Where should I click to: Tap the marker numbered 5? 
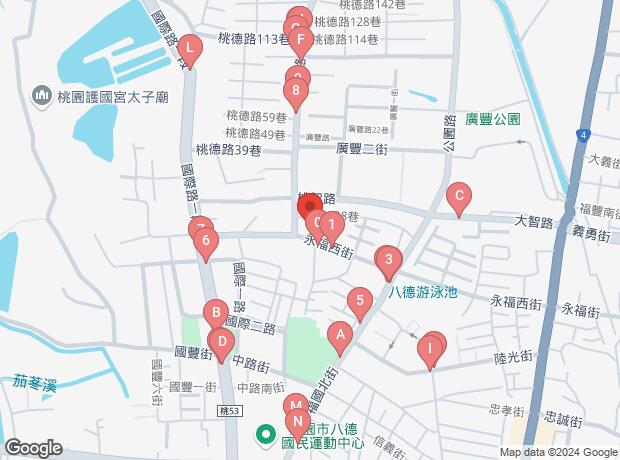pyautogui.click(x=359, y=299)
